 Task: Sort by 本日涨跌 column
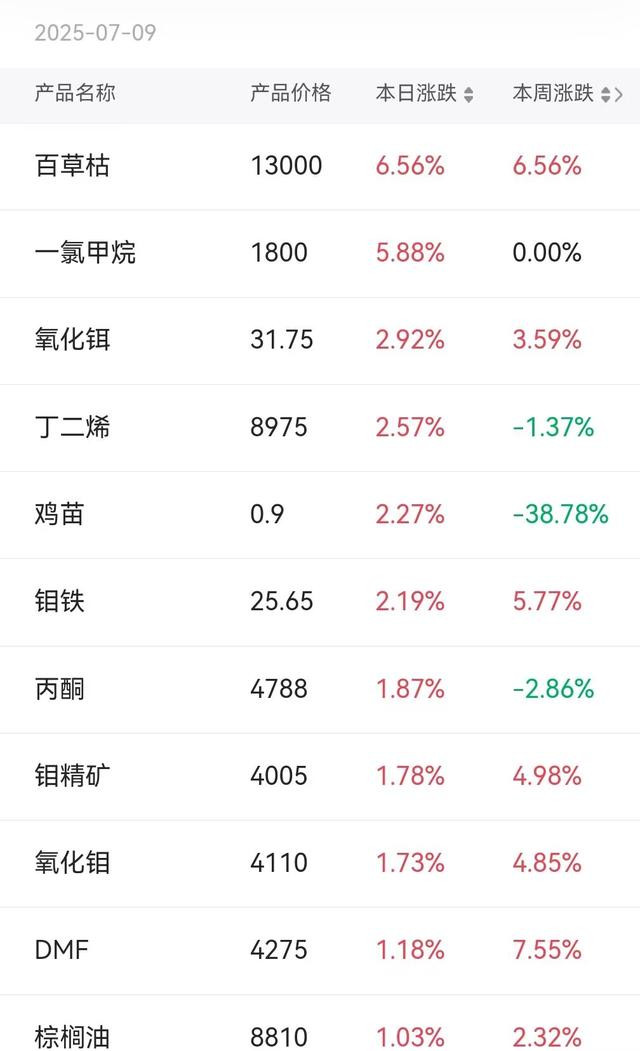click(x=425, y=93)
